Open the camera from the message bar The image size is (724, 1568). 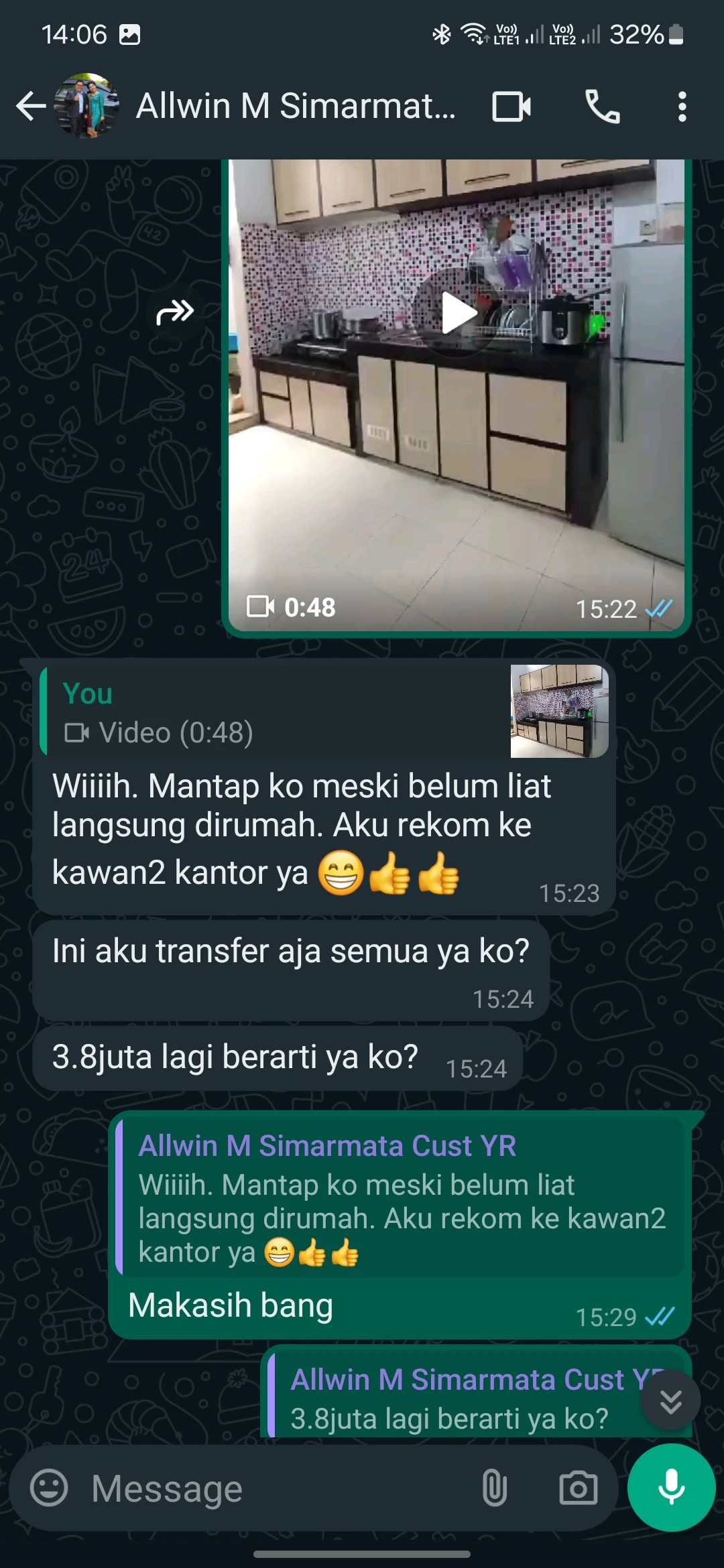click(578, 1488)
